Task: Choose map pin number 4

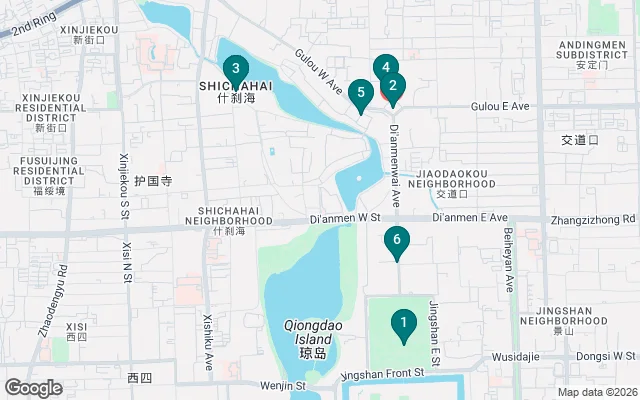Action: [x=384, y=66]
